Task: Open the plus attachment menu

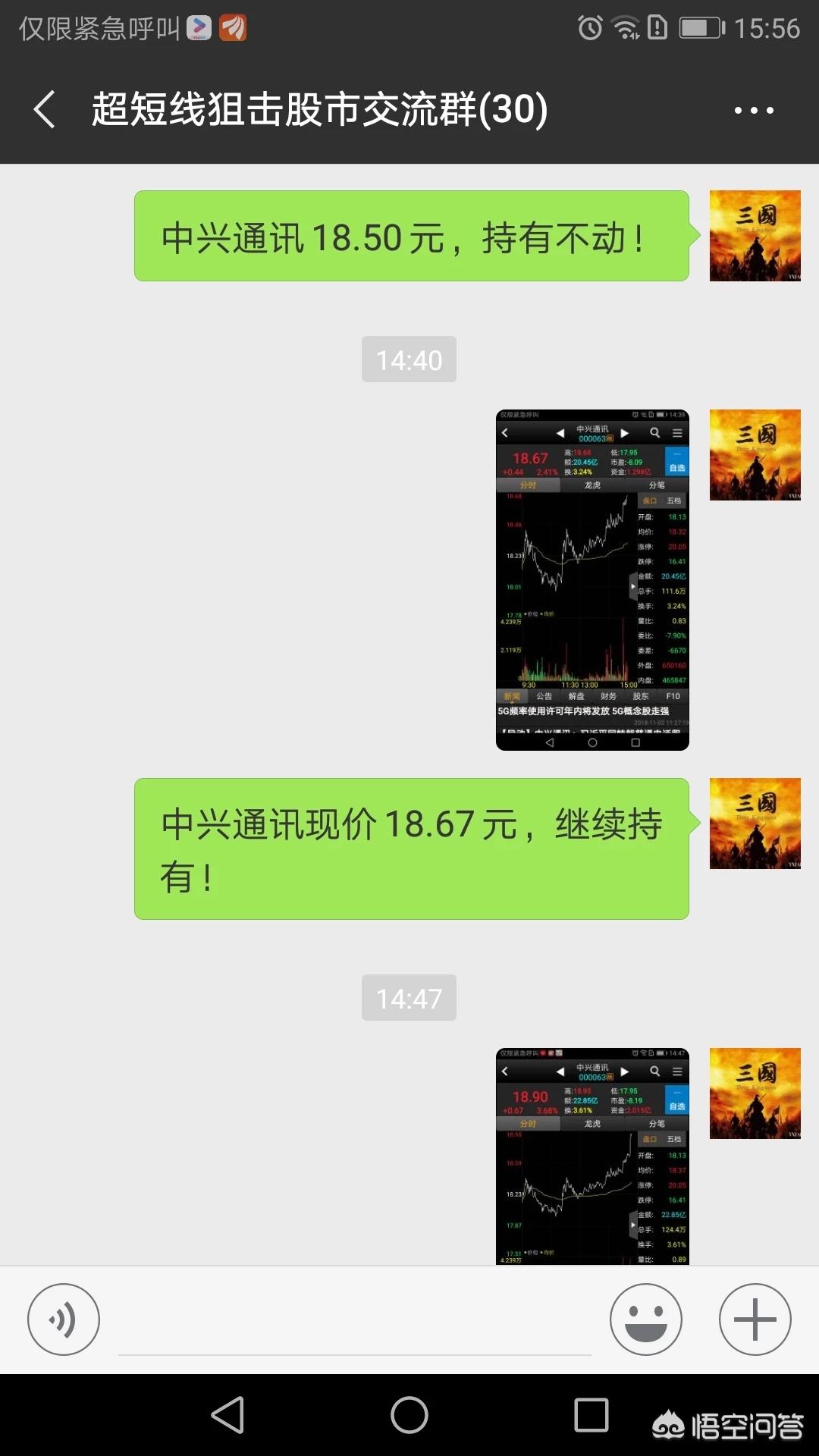Action: pyautogui.click(x=755, y=1319)
